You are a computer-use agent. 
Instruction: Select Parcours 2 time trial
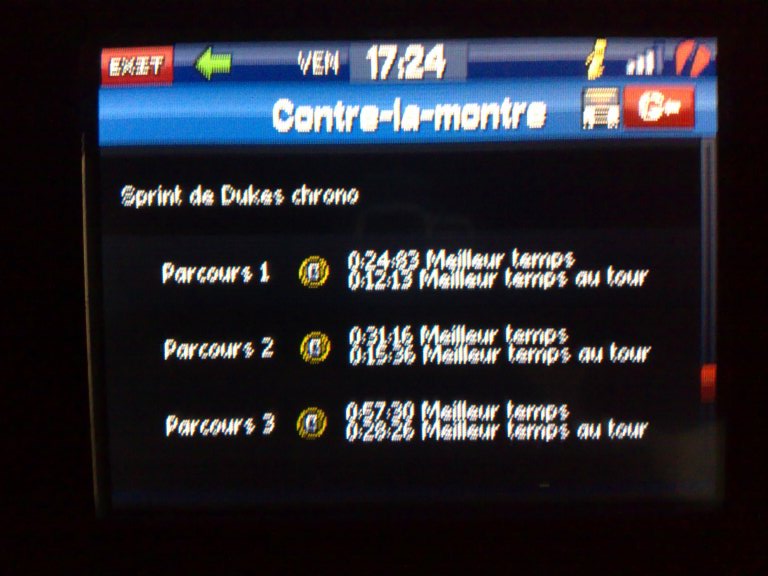tap(218, 348)
